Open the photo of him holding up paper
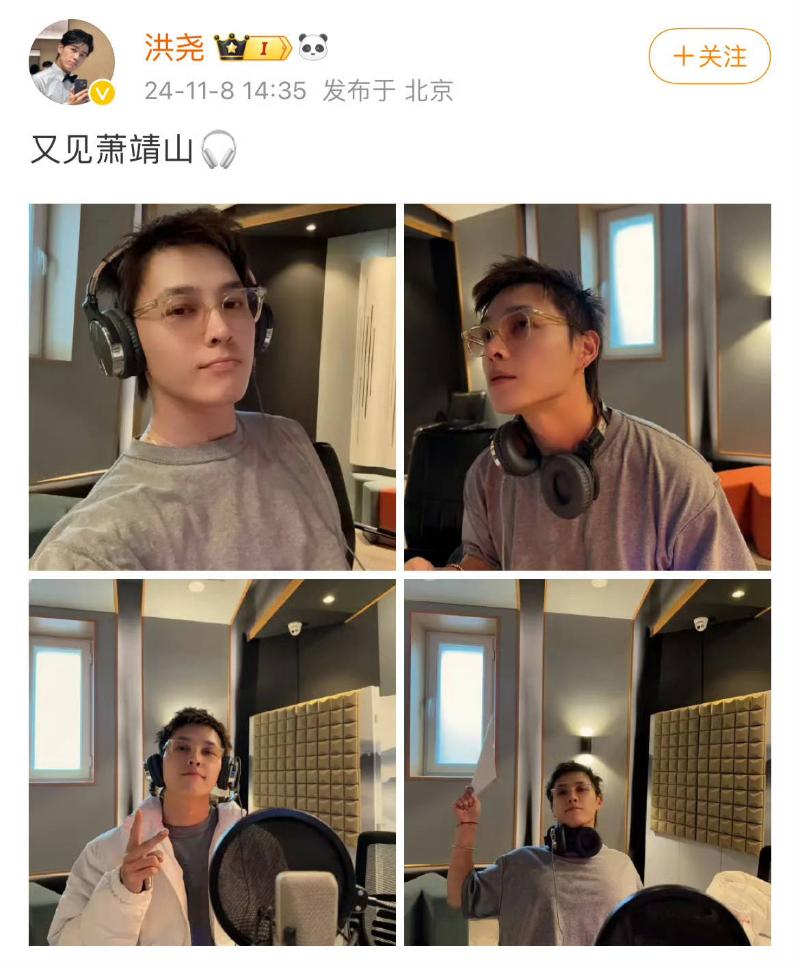Screen dimensions: 800x965 [x=587, y=762]
